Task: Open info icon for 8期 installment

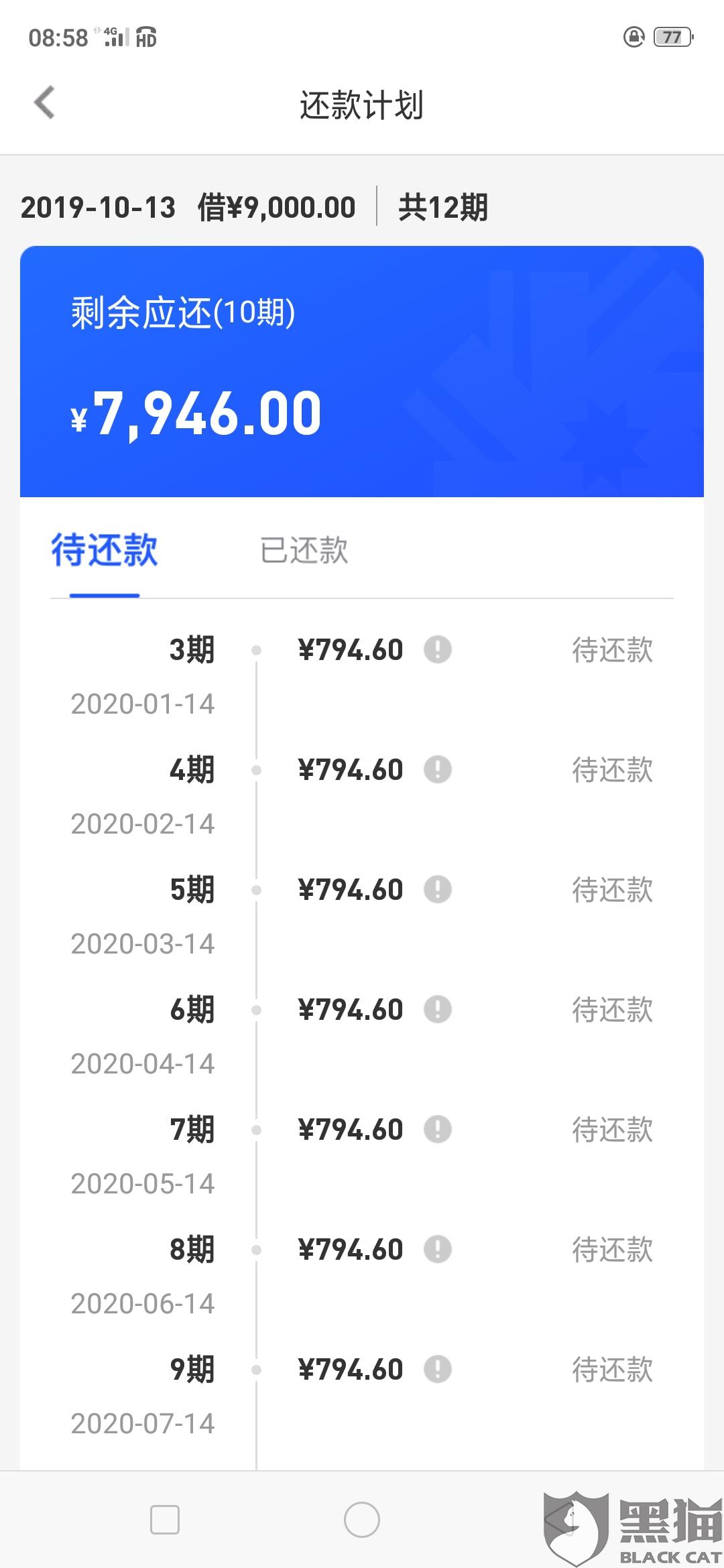Action: (438, 1249)
